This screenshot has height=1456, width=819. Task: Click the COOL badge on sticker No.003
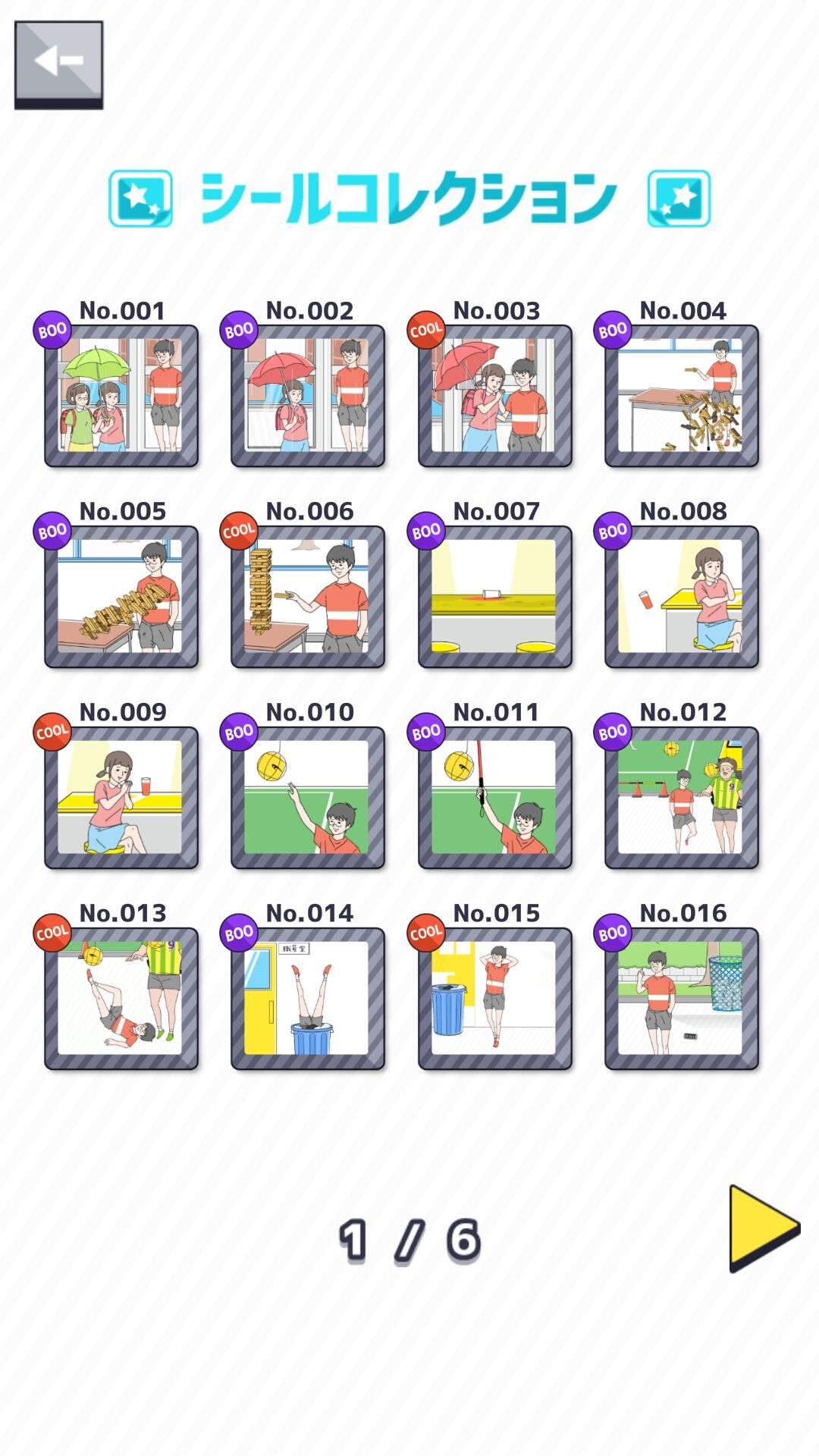coord(425,329)
